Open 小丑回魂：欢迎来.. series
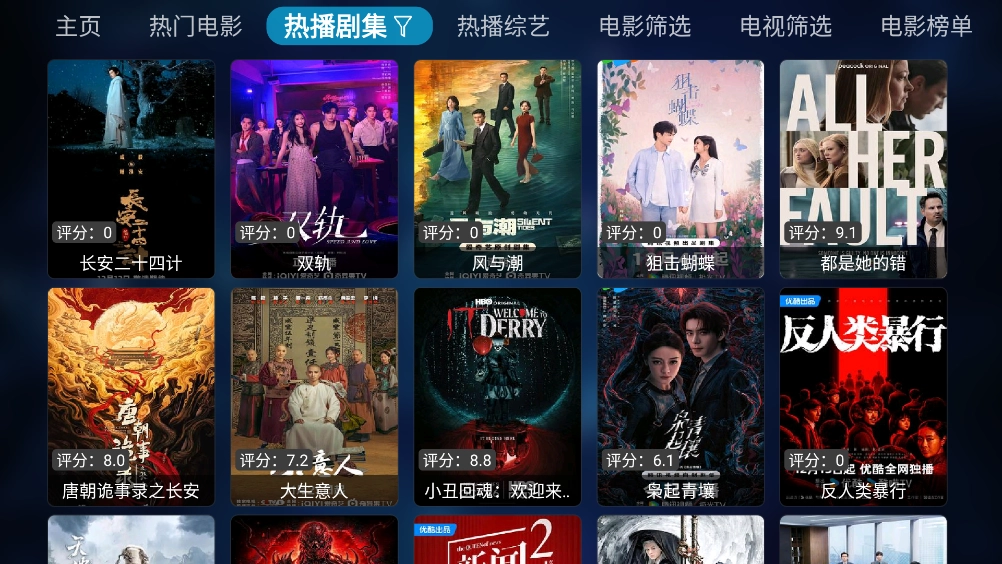1002x564 pixels. pos(497,396)
